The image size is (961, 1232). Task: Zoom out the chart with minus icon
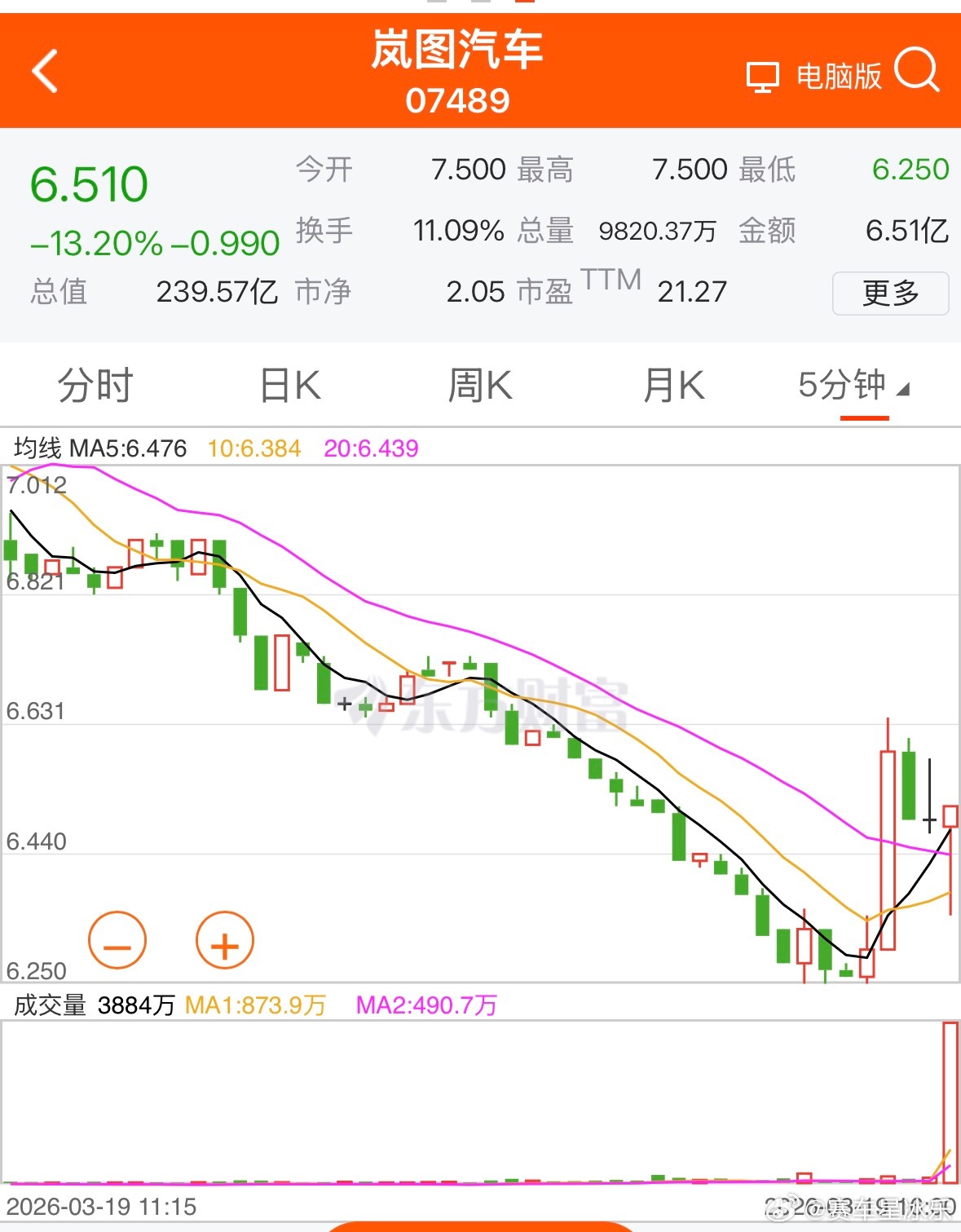pos(117,940)
